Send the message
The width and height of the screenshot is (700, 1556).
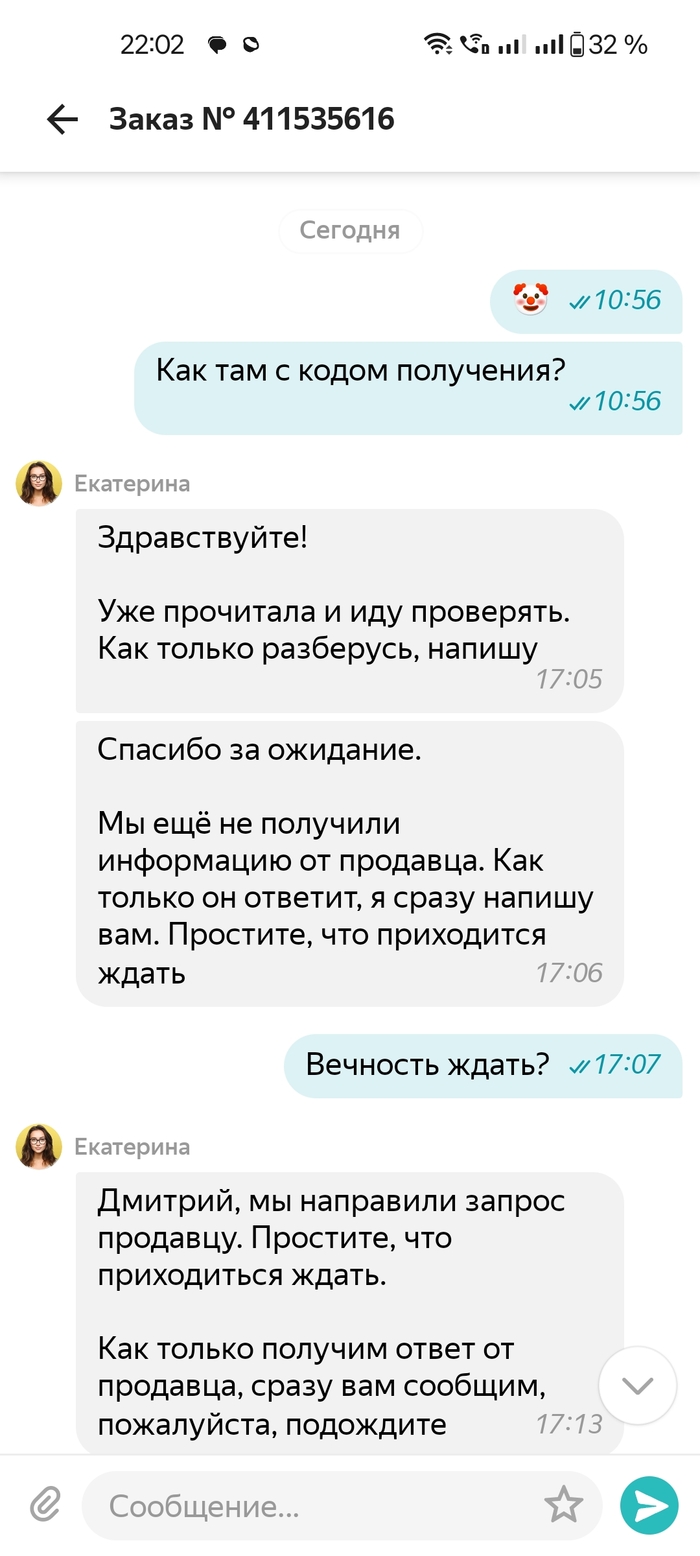coord(649,1505)
